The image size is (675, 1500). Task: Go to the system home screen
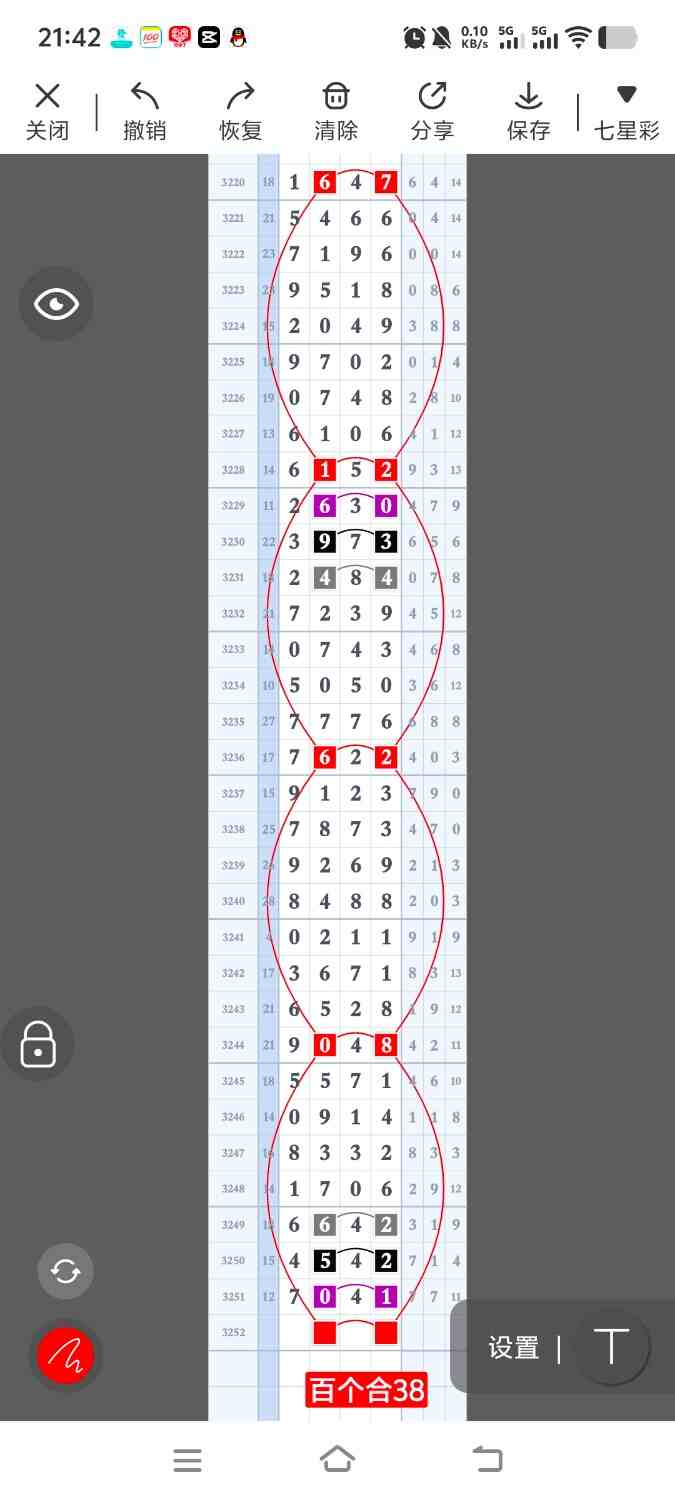coord(337,1460)
